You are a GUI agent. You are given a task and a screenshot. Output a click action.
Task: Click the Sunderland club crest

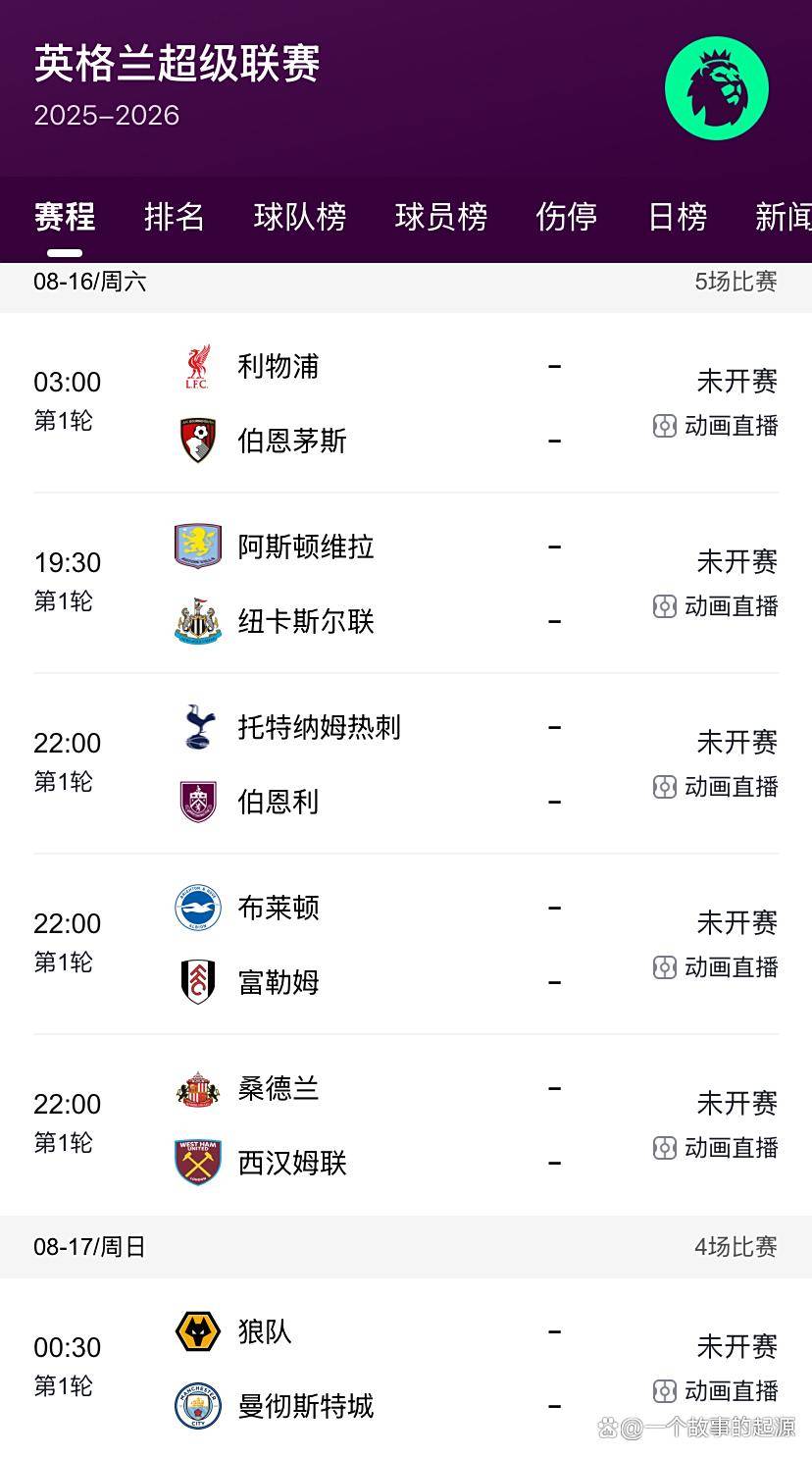(x=197, y=1088)
